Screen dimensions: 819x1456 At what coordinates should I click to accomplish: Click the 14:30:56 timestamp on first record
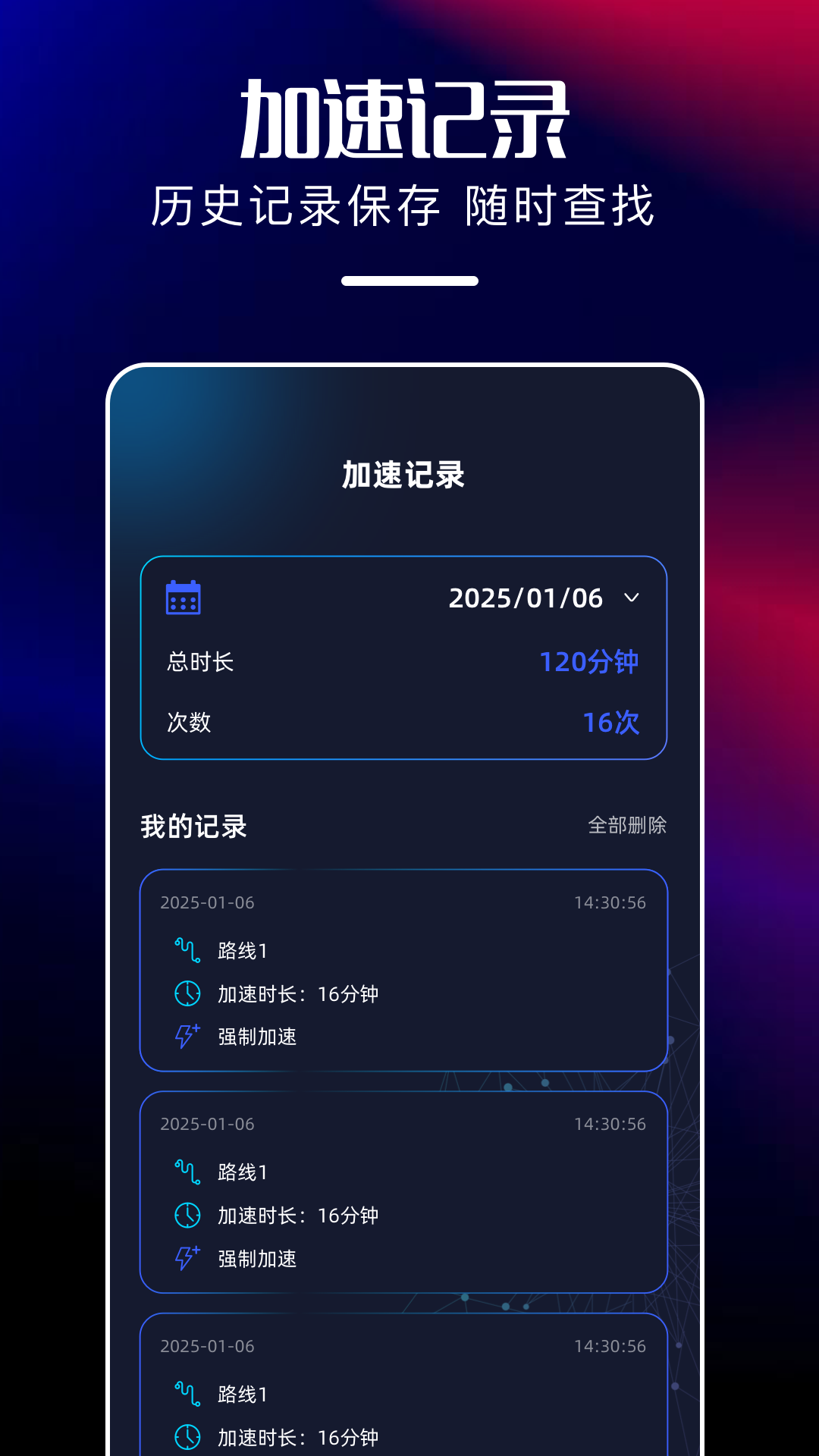pyautogui.click(x=610, y=902)
